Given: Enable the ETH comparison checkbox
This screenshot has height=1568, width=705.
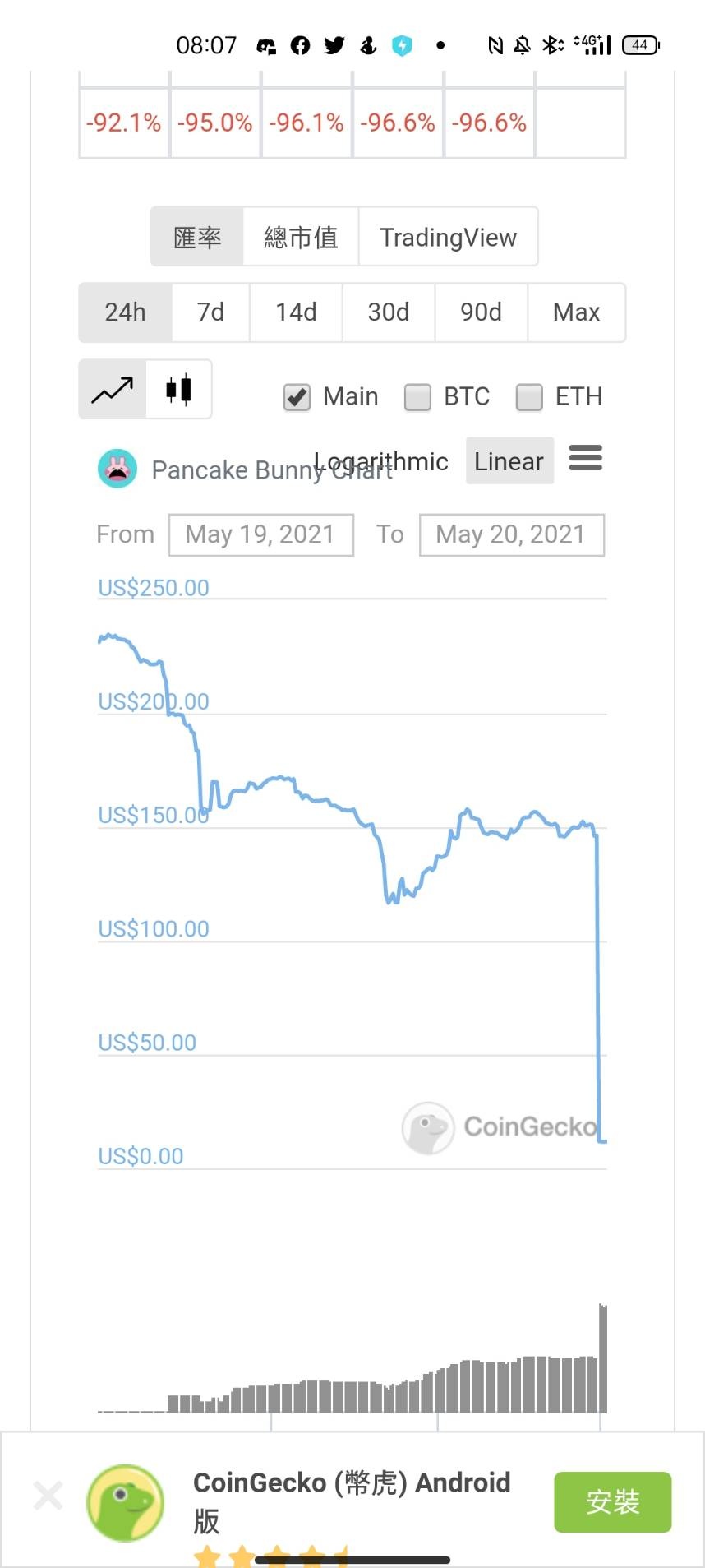Looking at the screenshot, I should (x=529, y=397).
